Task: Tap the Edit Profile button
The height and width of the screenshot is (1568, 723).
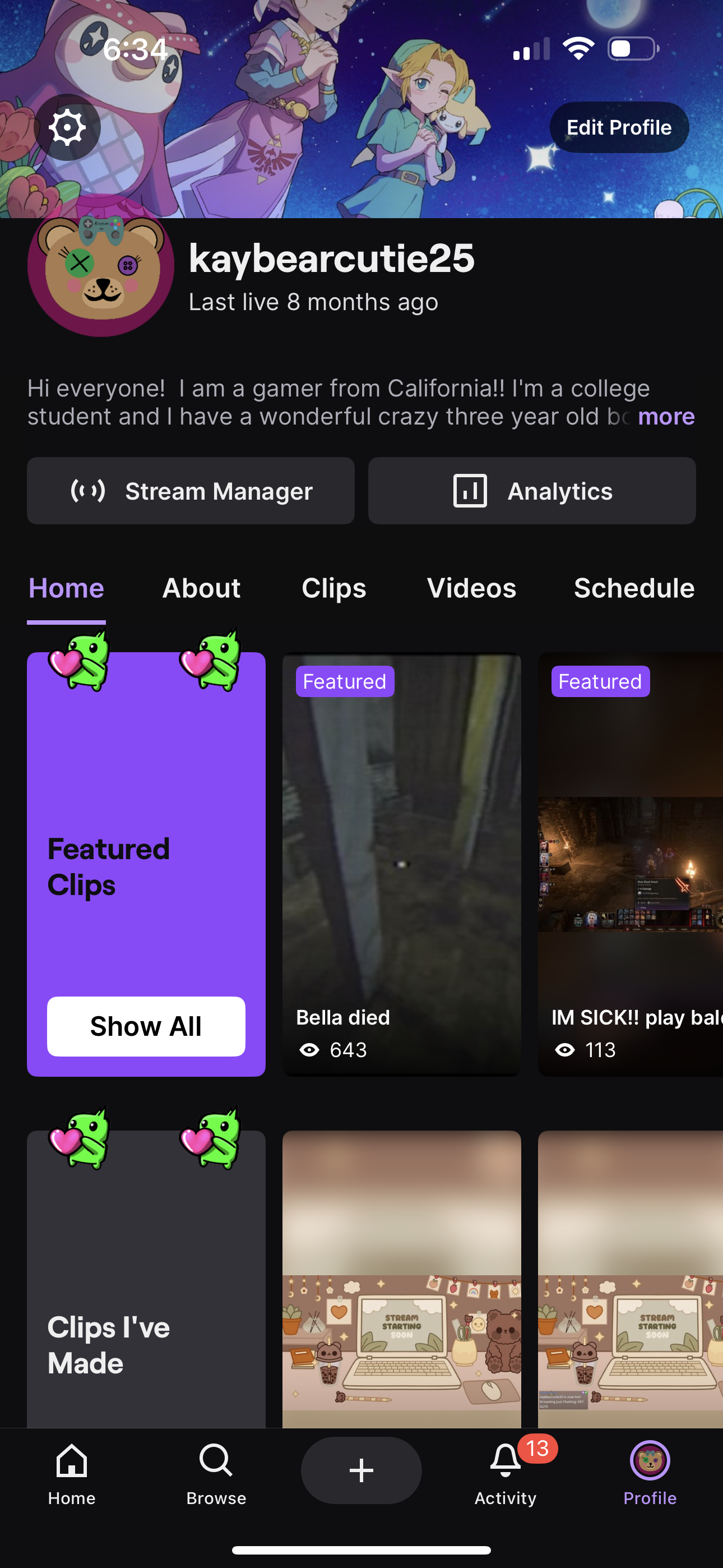Action: pyautogui.click(x=618, y=127)
